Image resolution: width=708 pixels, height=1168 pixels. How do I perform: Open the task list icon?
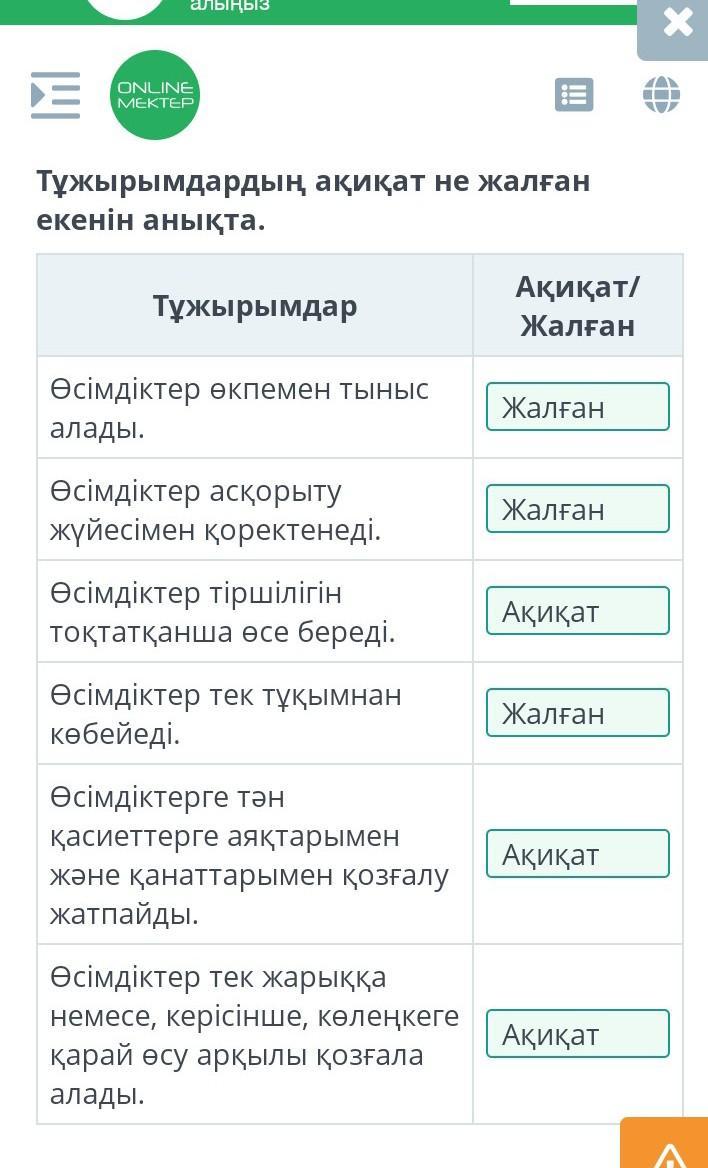click(574, 95)
